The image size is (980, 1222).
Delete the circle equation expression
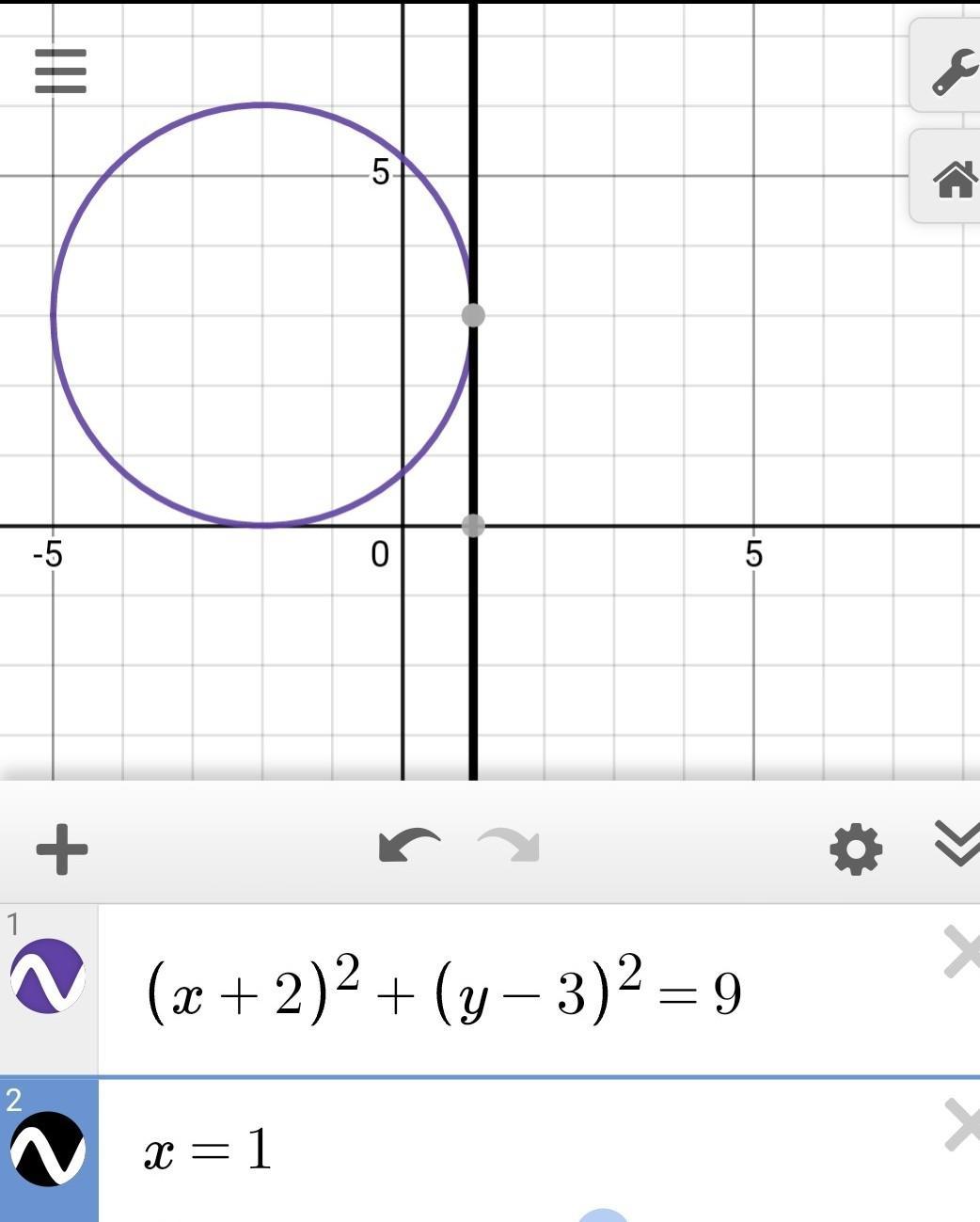point(961,952)
